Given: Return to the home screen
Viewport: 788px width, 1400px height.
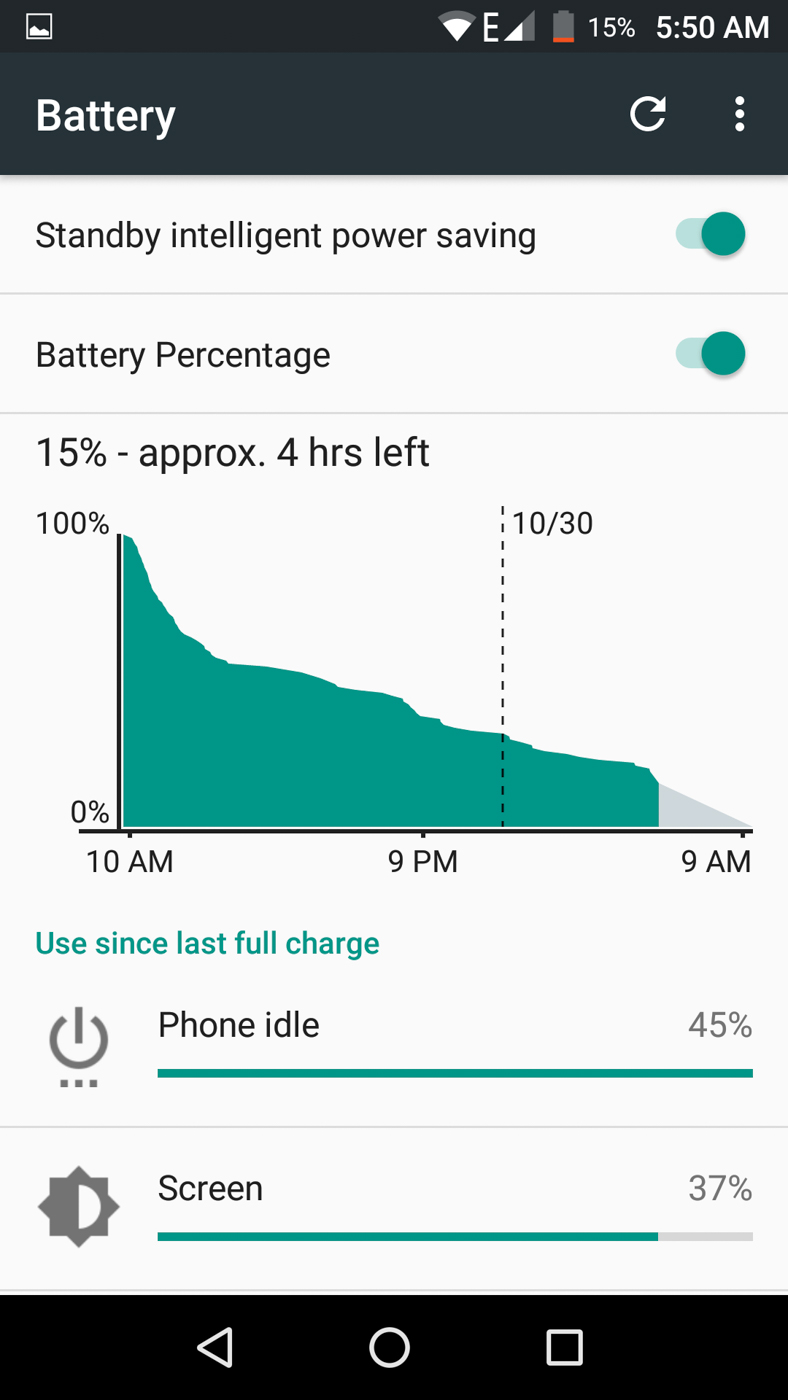Looking at the screenshot, I should pos(390,1347).
